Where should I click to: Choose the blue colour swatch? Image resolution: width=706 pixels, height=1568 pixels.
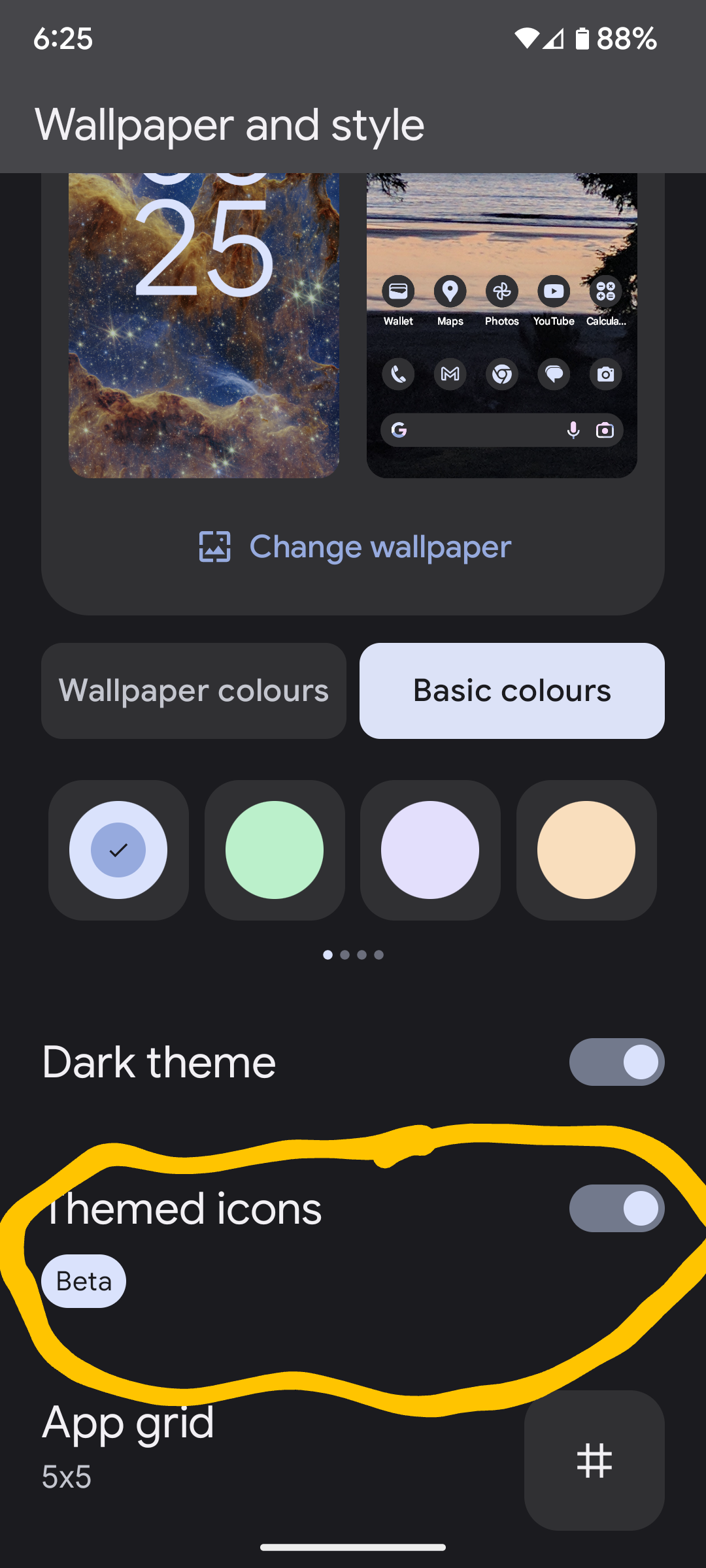pyautogui.click(x=118, y=850)
